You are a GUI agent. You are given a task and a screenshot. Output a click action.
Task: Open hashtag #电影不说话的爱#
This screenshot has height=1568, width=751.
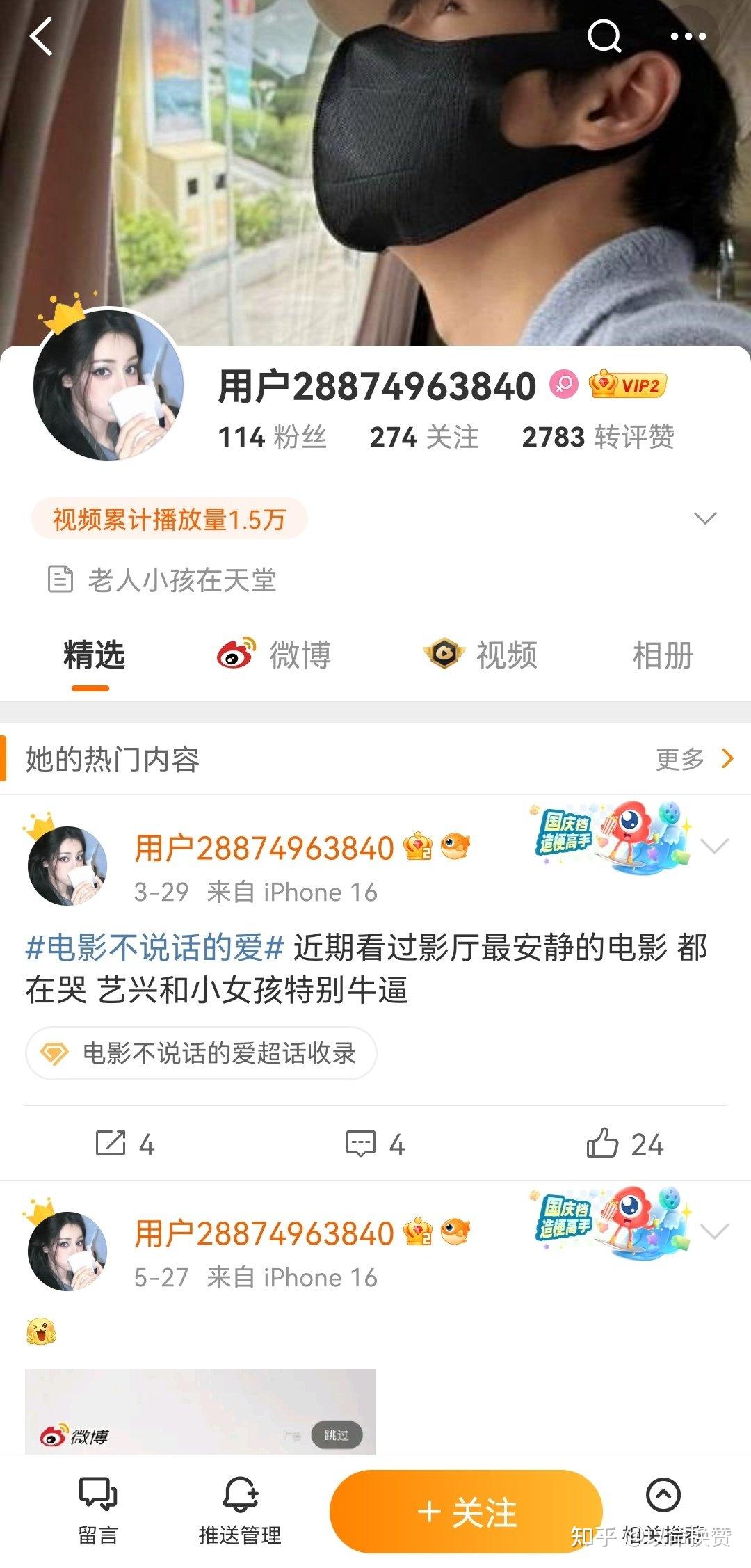click(154, 947)
